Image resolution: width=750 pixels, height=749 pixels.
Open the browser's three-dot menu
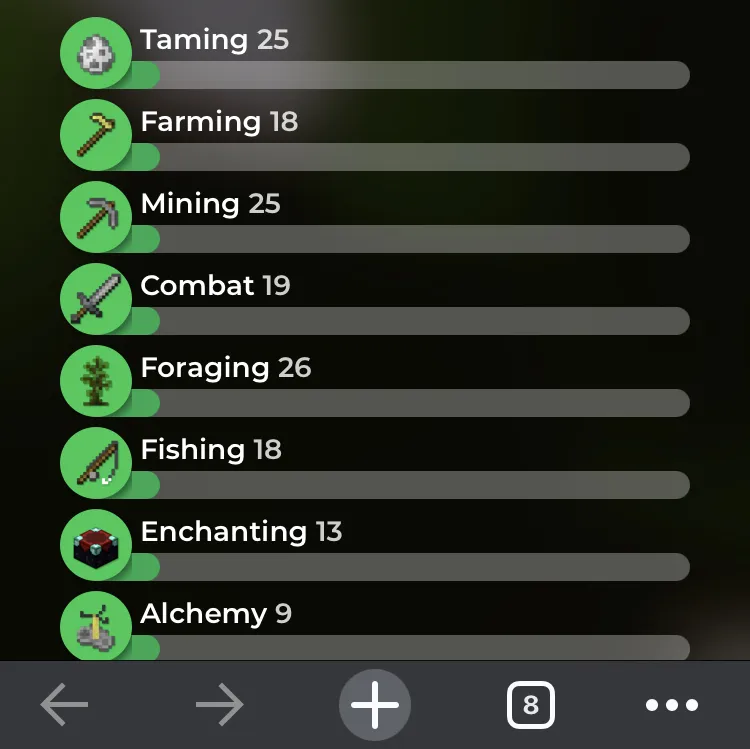tap(672, 706)
